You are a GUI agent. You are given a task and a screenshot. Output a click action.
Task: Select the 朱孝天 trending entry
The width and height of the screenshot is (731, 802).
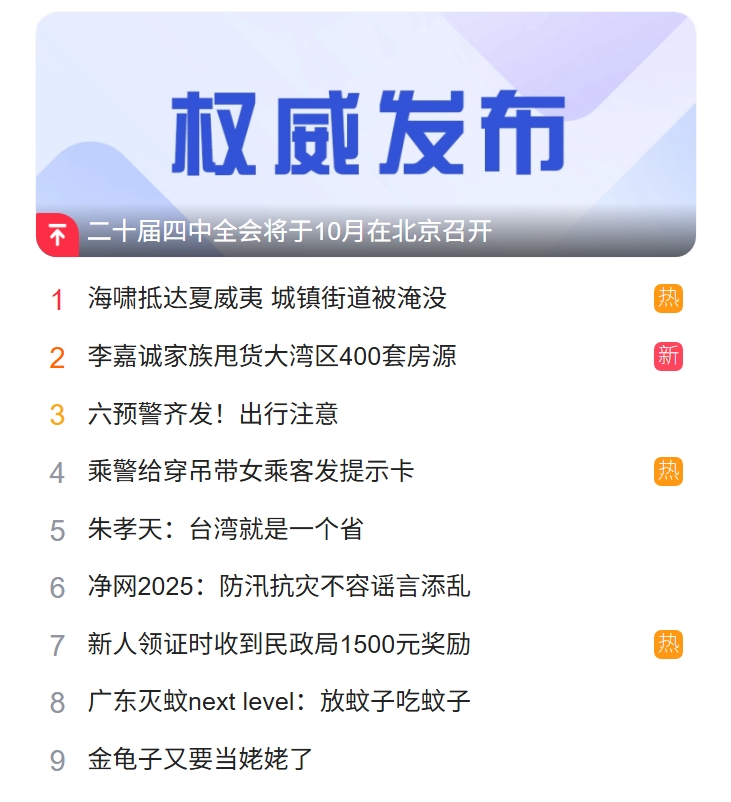pos(225,529)
